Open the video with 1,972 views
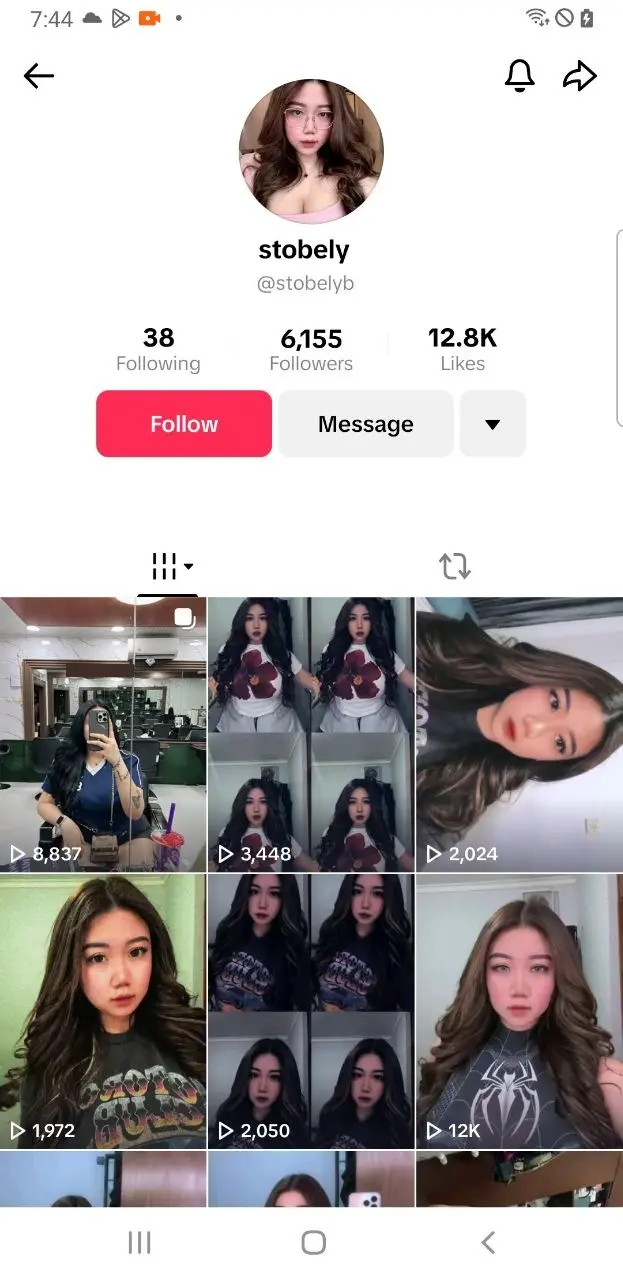This screenshot has height=1280, width=623. (103, 1011)
